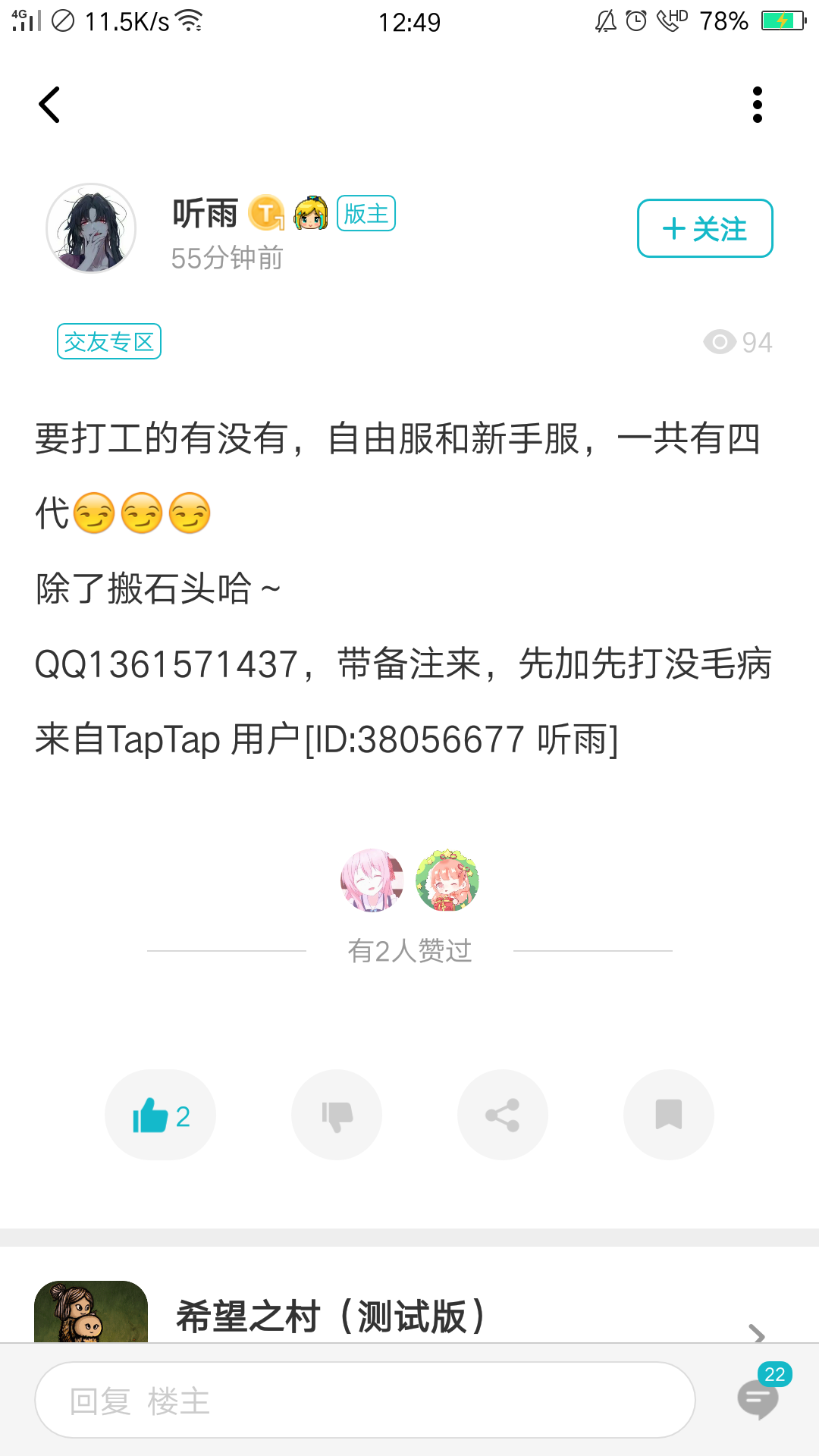Open the wreath-framed liker's avatar
The image size is (819, 1456).
click(x=447, y=880)
